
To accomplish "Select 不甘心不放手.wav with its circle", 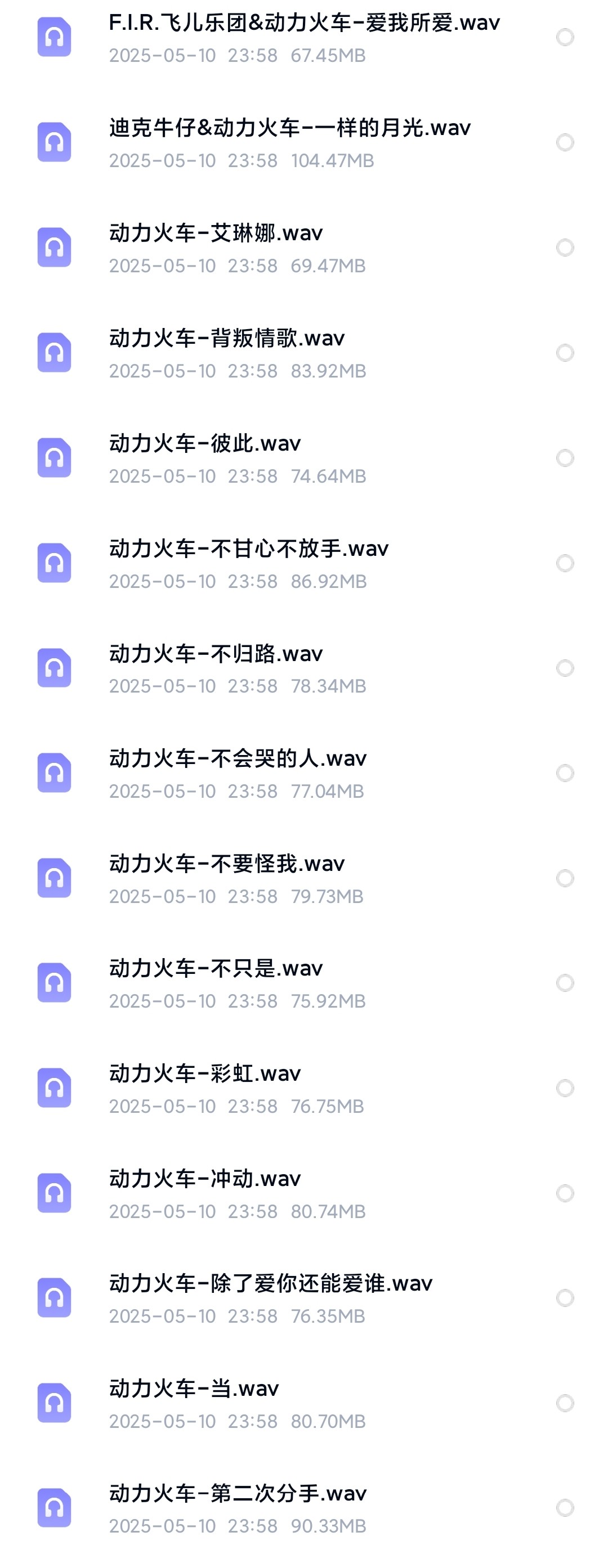I will coord(565,563).
